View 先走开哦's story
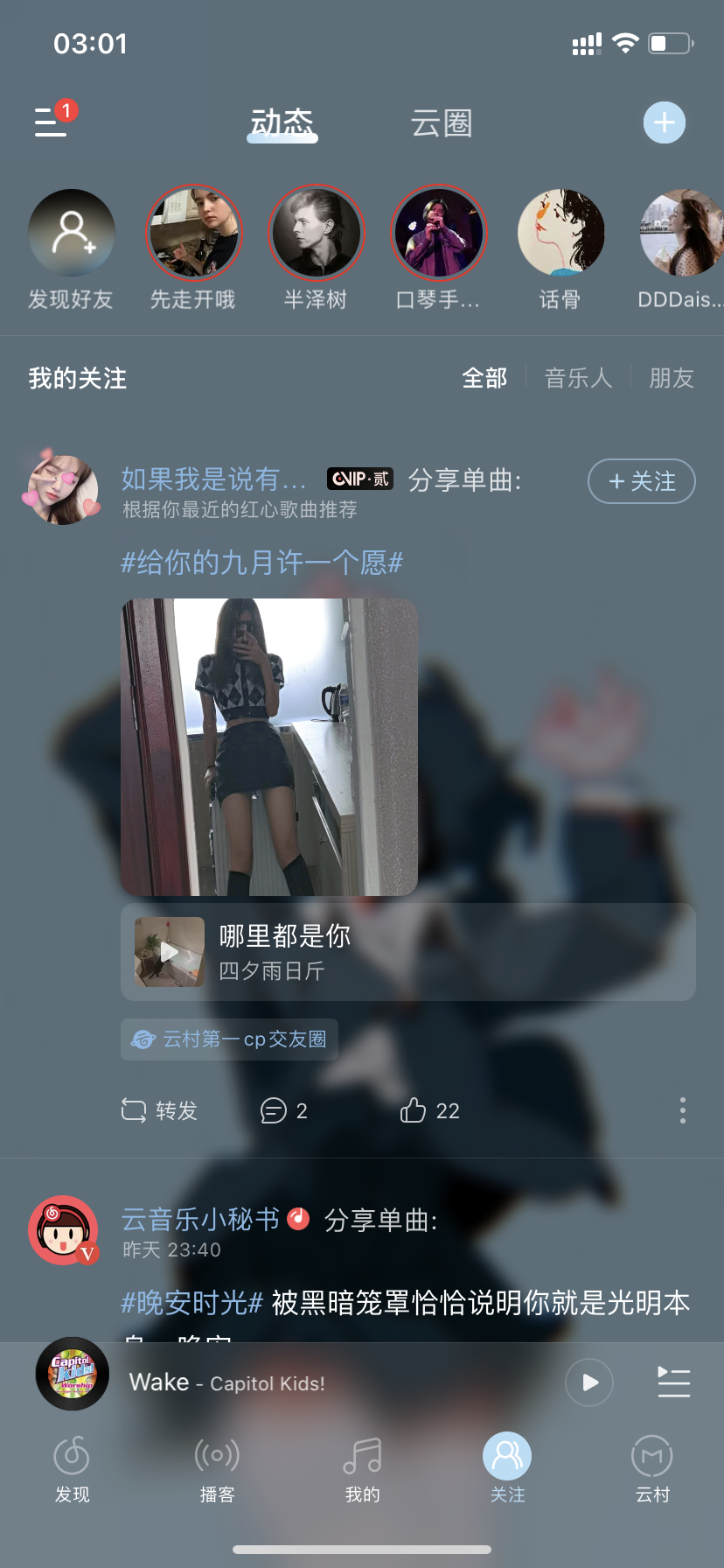Viewport: 724px width, 1568px height. pyautogui.click(x=193, y=233)
